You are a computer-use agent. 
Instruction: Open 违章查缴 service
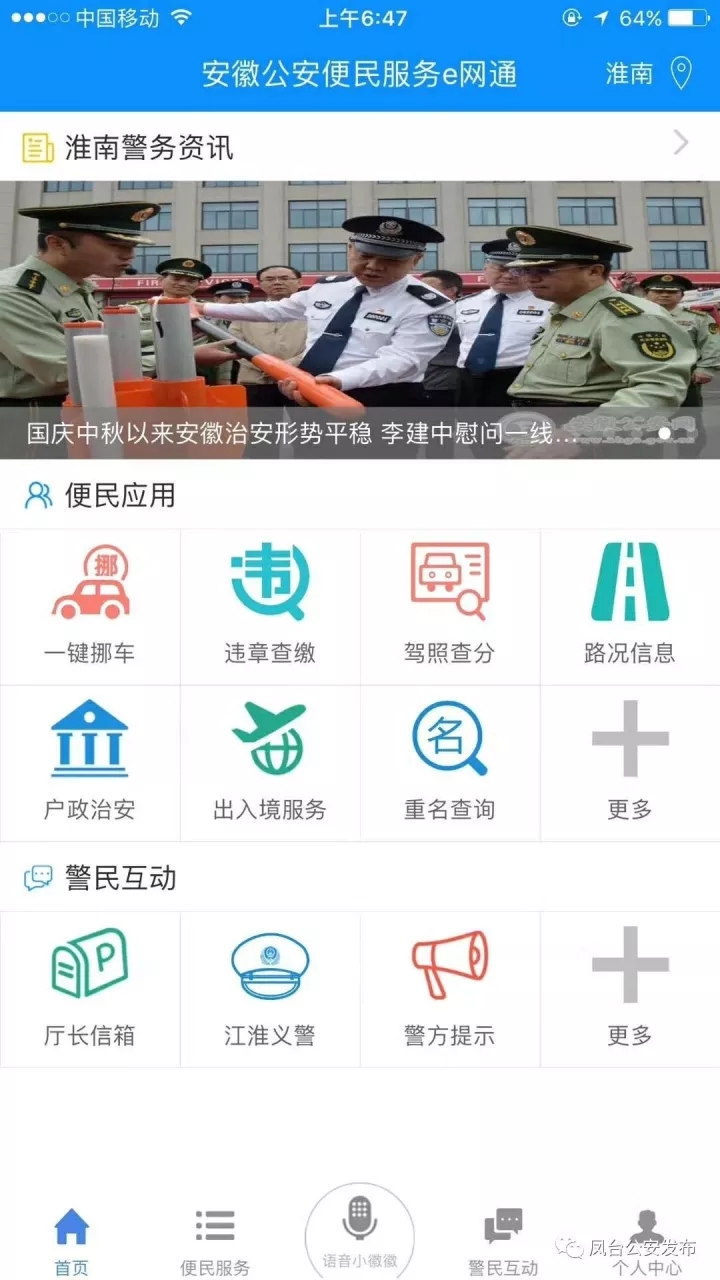click(x=270, y=607)
